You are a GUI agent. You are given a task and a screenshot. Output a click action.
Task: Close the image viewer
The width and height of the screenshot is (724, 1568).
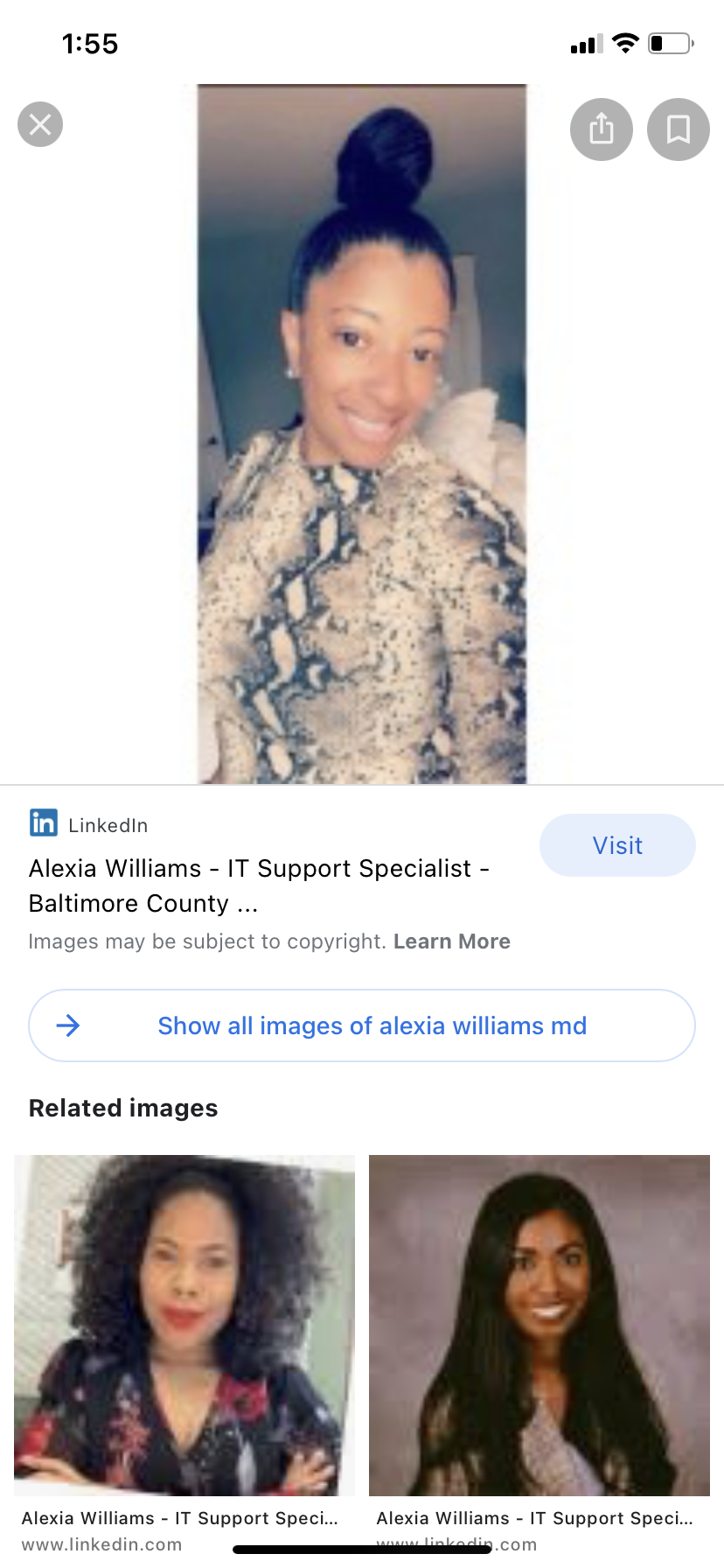point(40,124)
